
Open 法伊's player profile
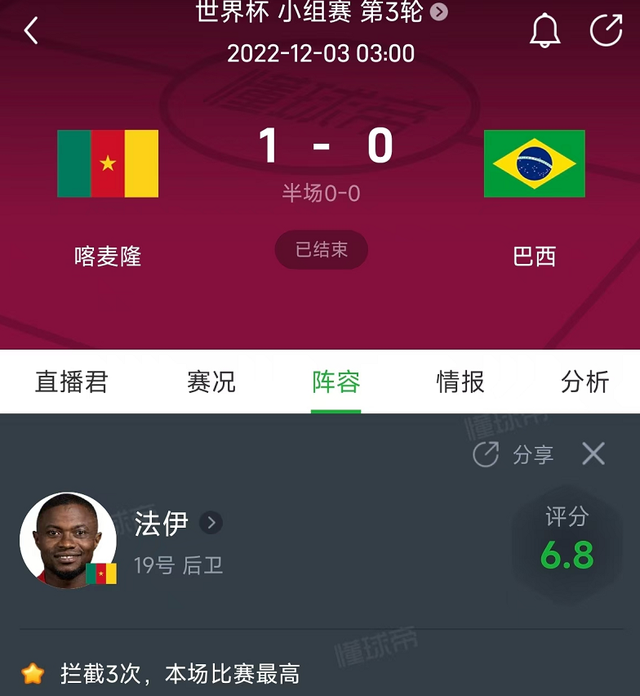point(178,523)
